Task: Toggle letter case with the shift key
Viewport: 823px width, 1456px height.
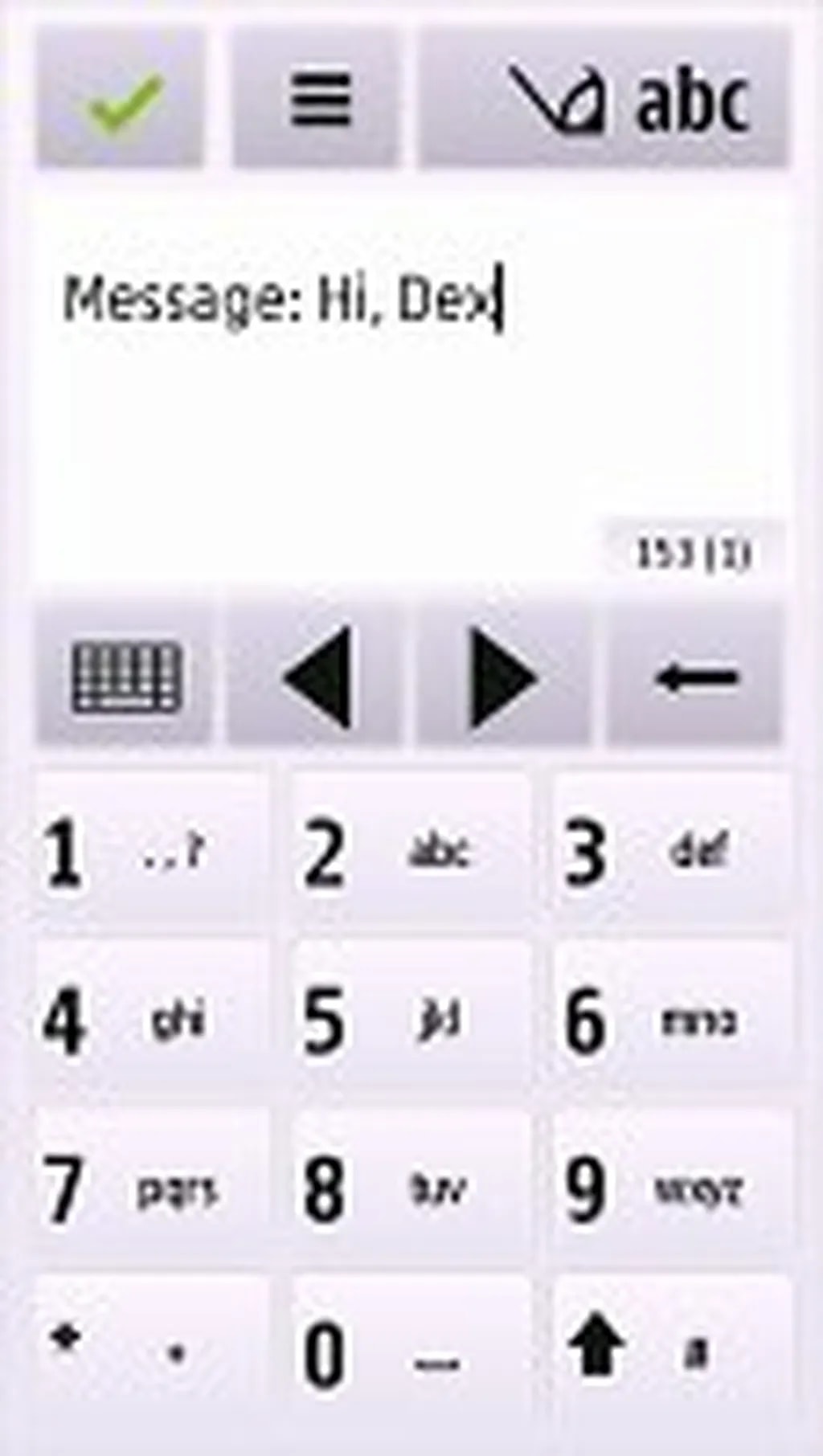Action: 671,1354
